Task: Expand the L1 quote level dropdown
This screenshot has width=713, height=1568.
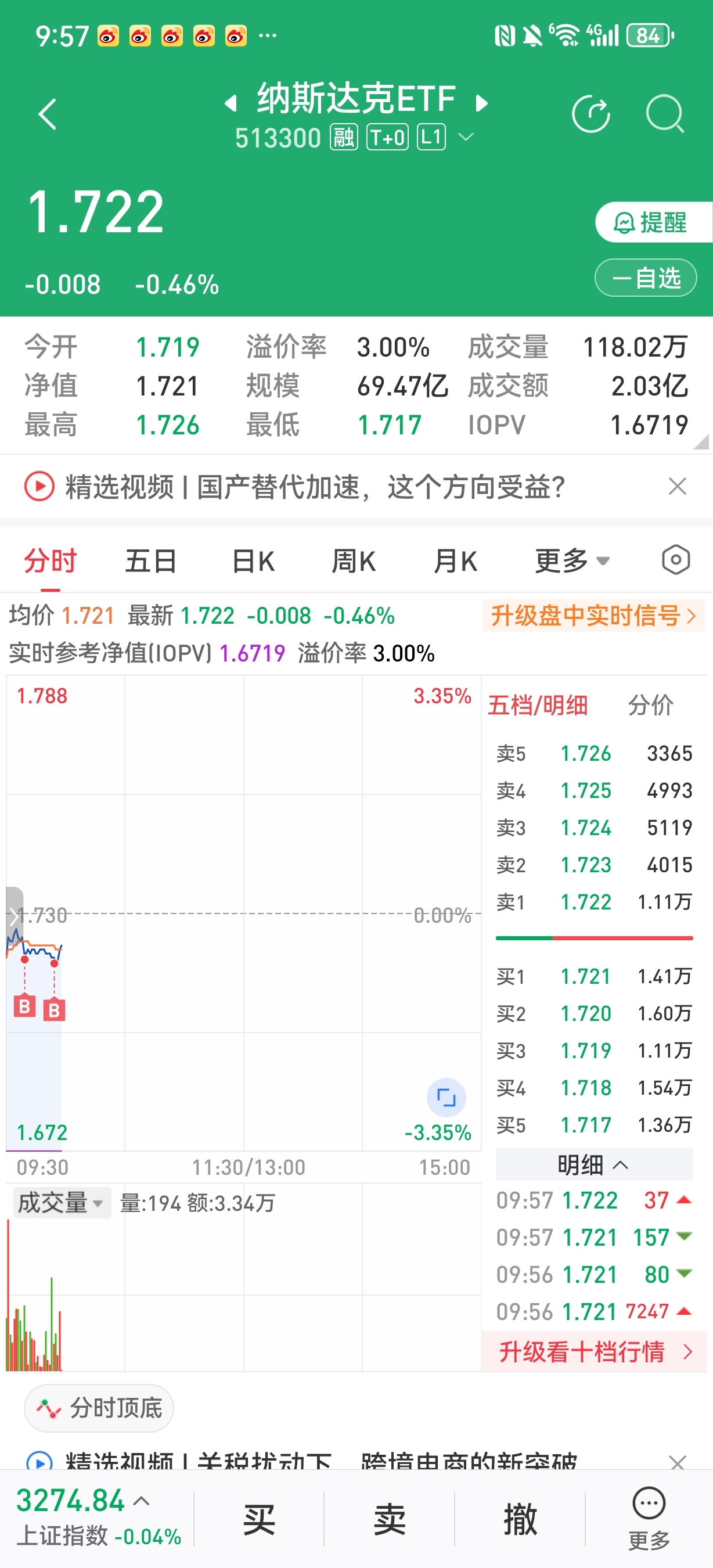Action: (466, 138)
